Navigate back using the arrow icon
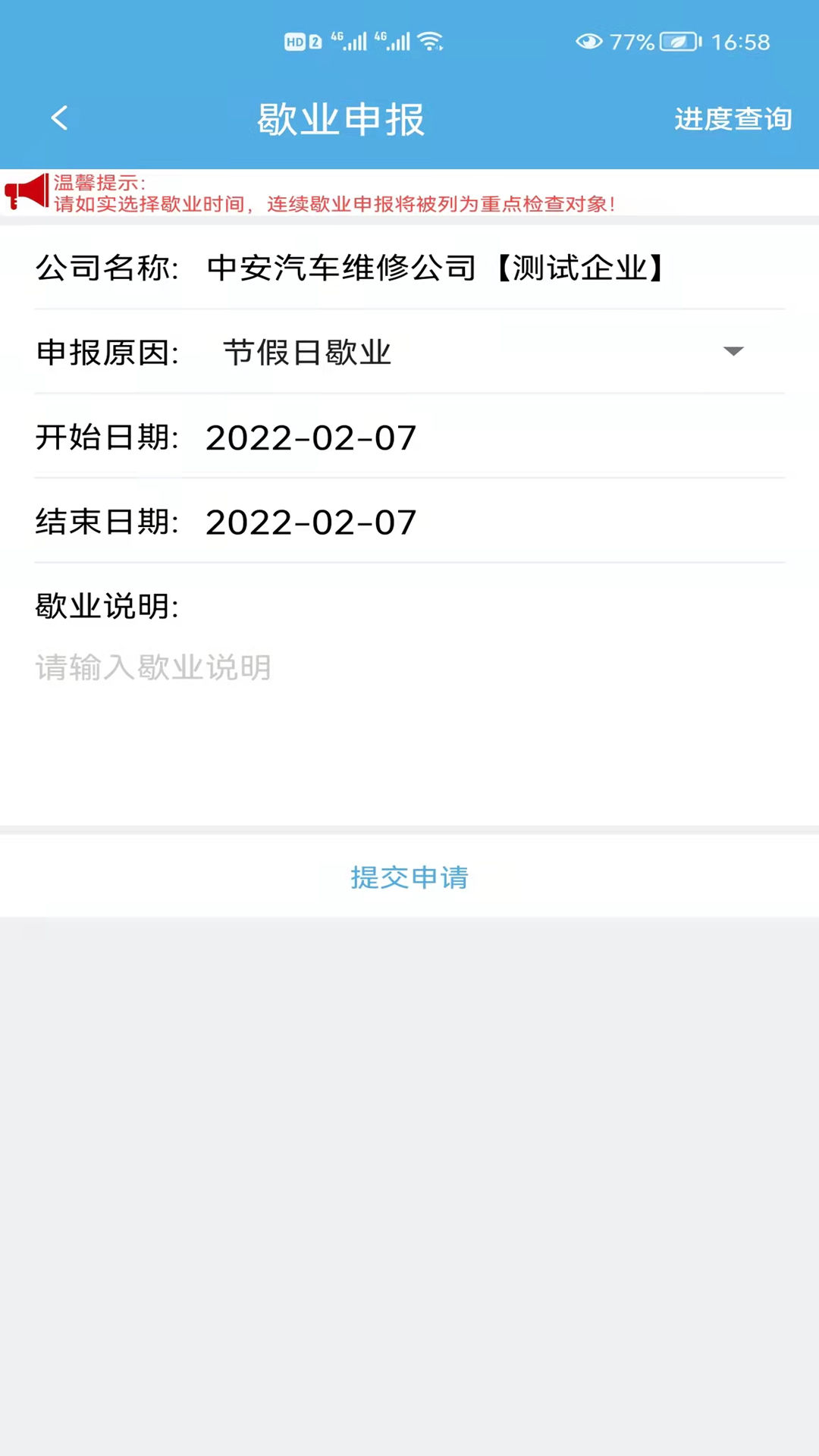Image resolution: width=819 pixels, height=1456 pixels. [x=59, y=119]
